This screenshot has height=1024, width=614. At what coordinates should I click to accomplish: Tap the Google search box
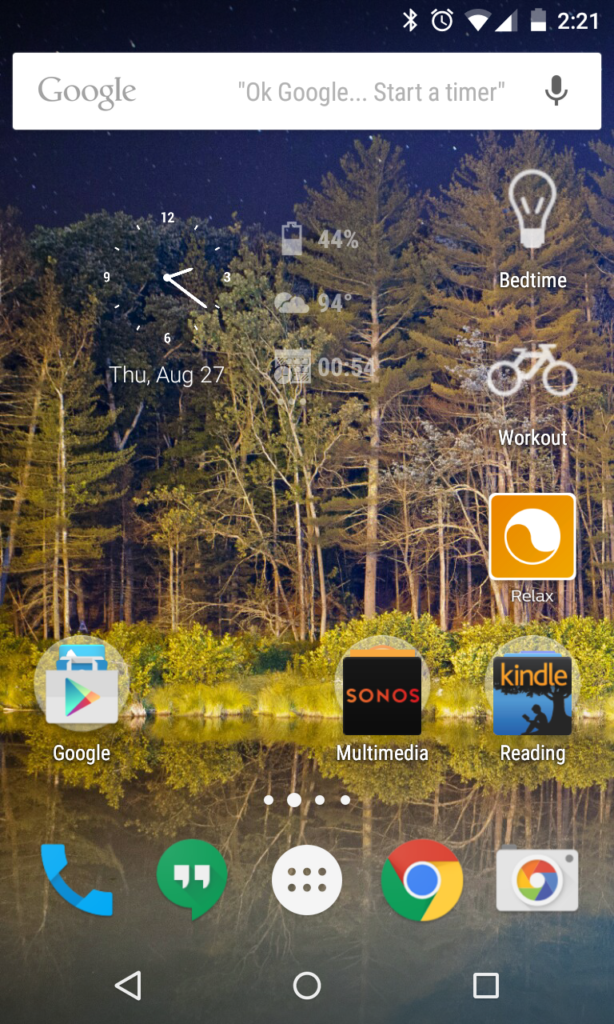tap(280, 92)
